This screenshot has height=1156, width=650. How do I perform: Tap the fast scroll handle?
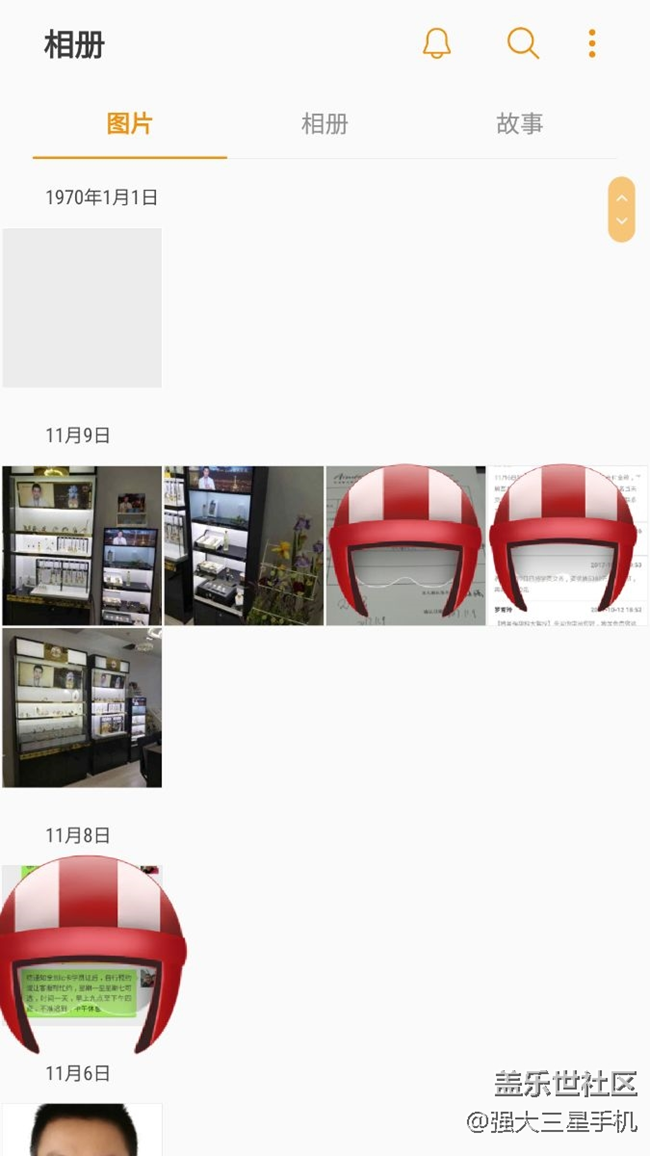point(621,209)
